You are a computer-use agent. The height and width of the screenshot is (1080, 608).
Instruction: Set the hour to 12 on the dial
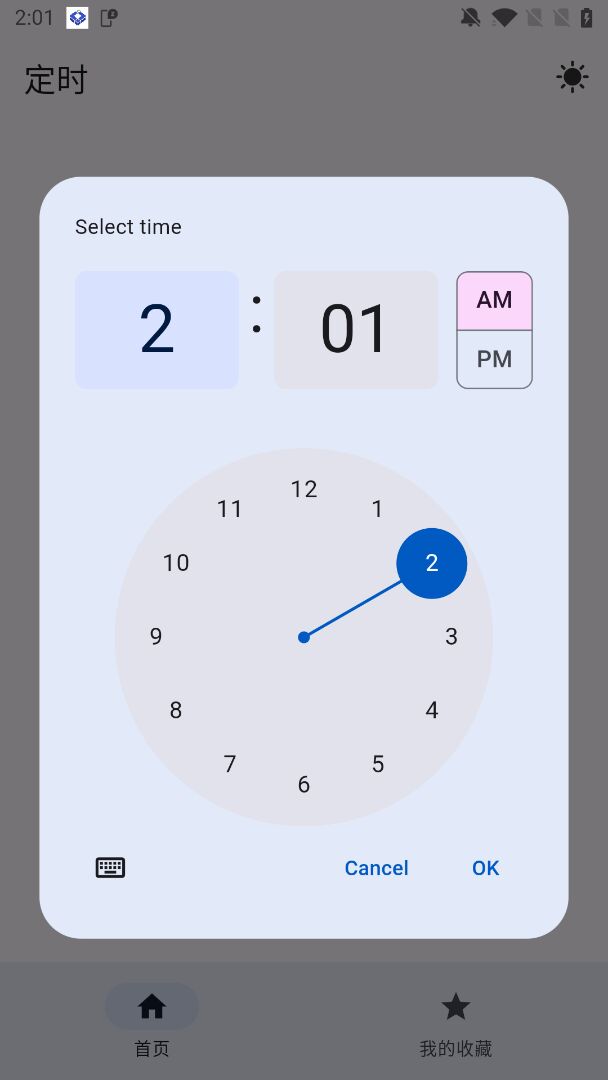(304, 489)
